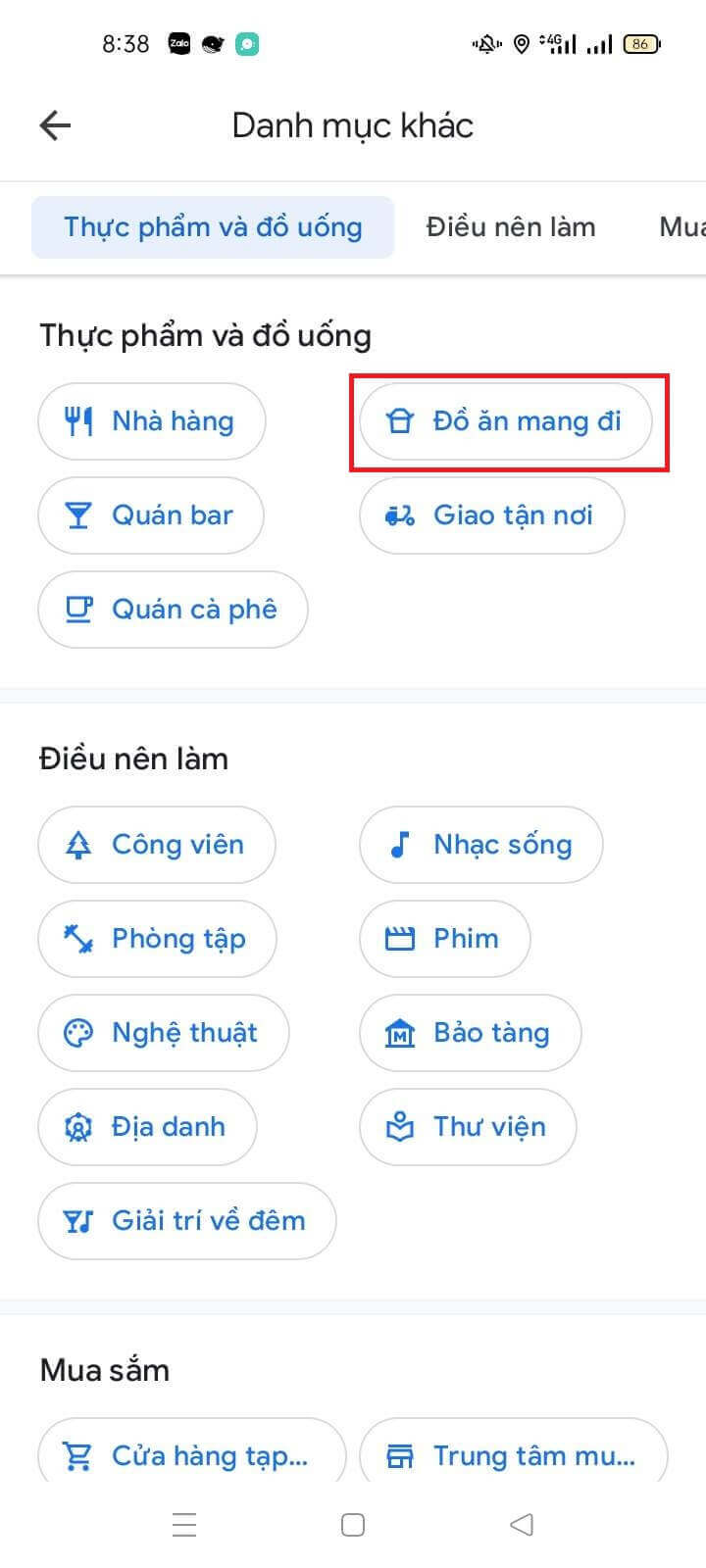This screenshot has width=706, height=1568.
Task: Open the Phòng tập category
Action: coord(157,939)
